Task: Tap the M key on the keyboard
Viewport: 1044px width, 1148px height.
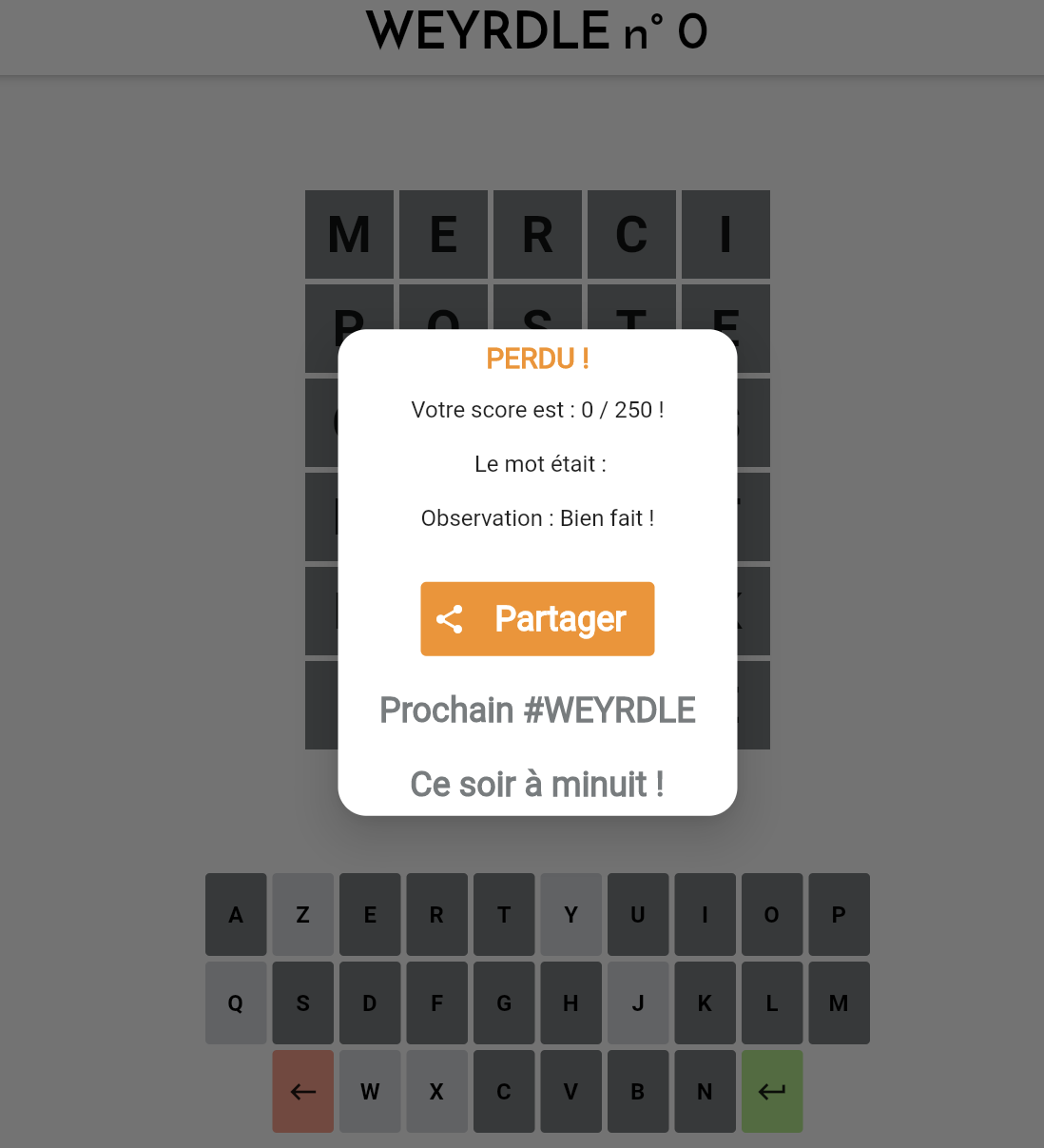Action: (839, 1002)
